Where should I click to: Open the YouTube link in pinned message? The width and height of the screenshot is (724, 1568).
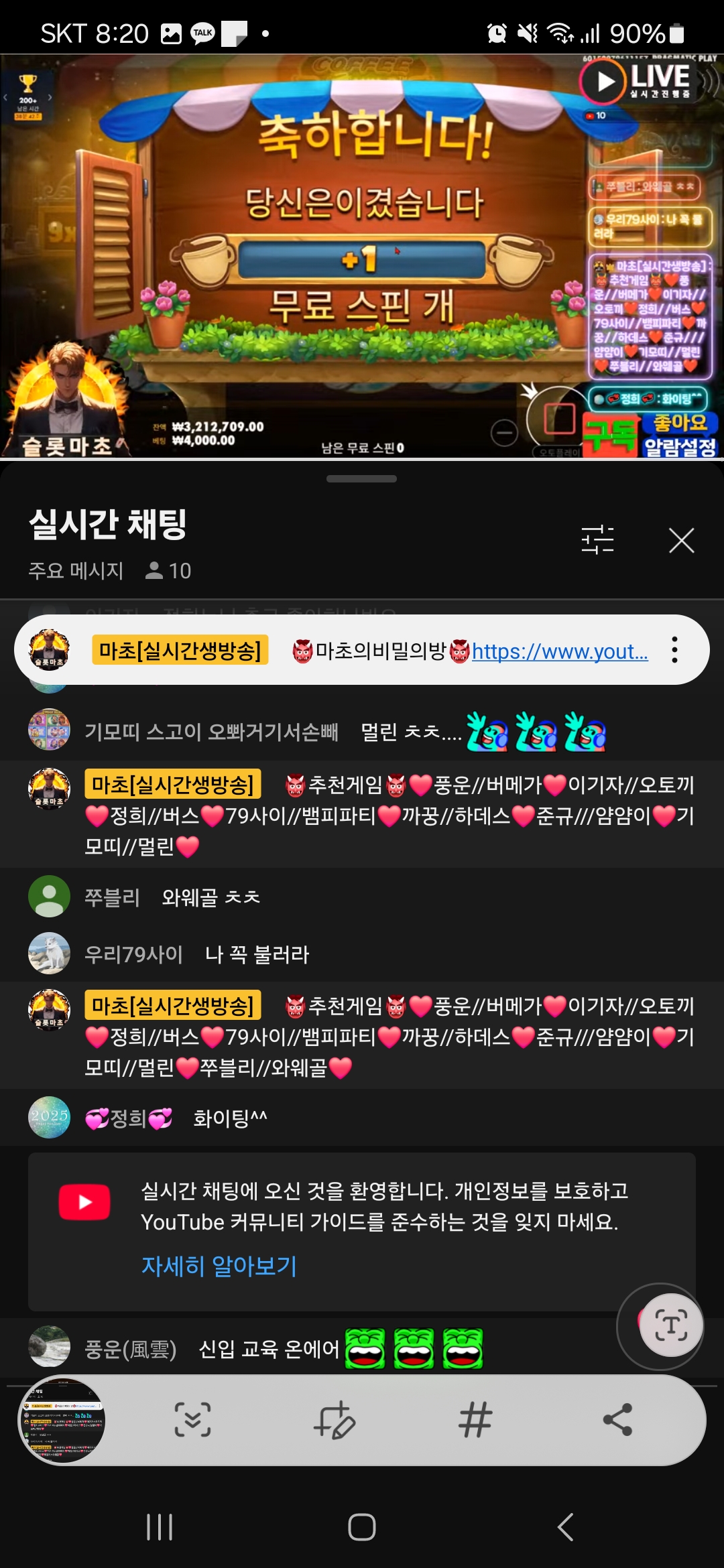pyautogui.click(x=560, y=651)
